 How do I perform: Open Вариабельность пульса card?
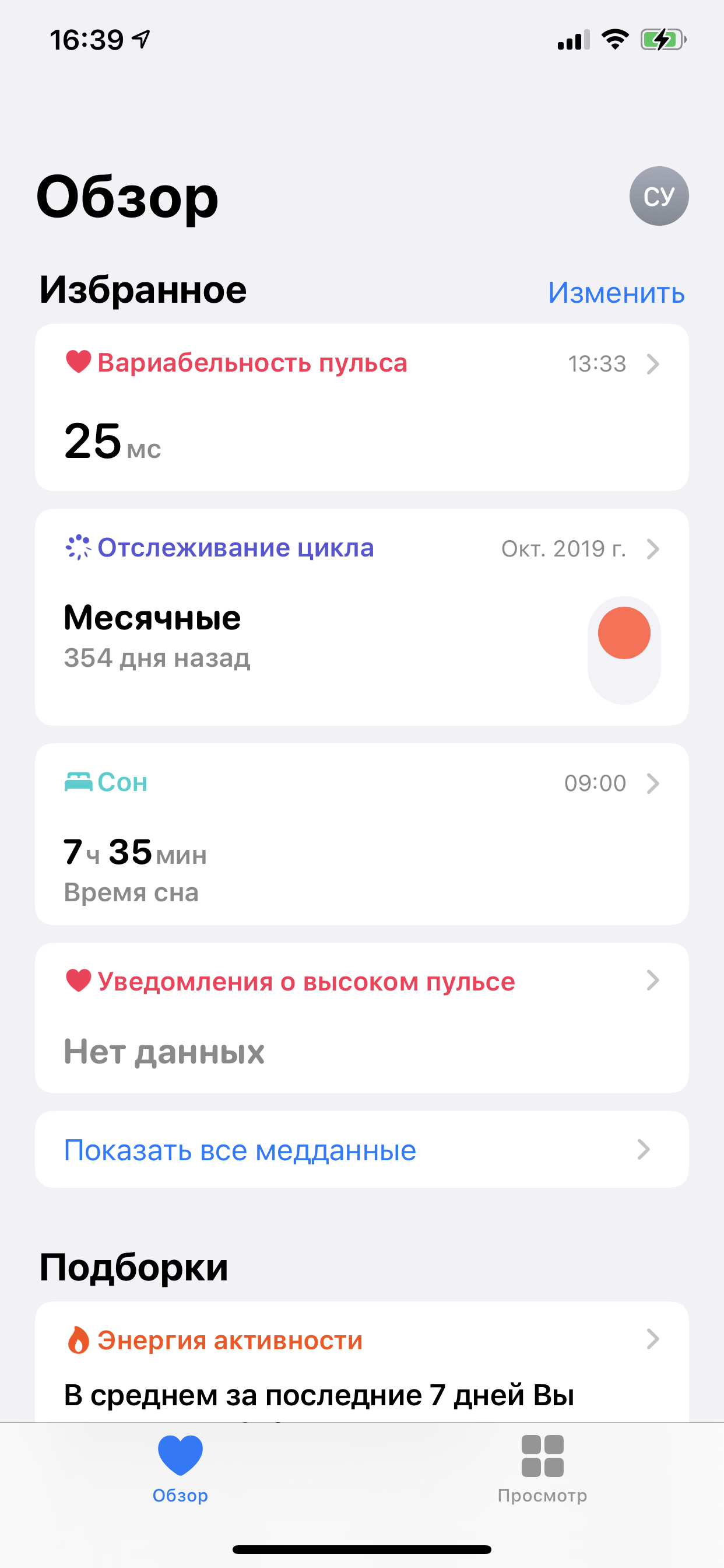(x=361, y=407)
